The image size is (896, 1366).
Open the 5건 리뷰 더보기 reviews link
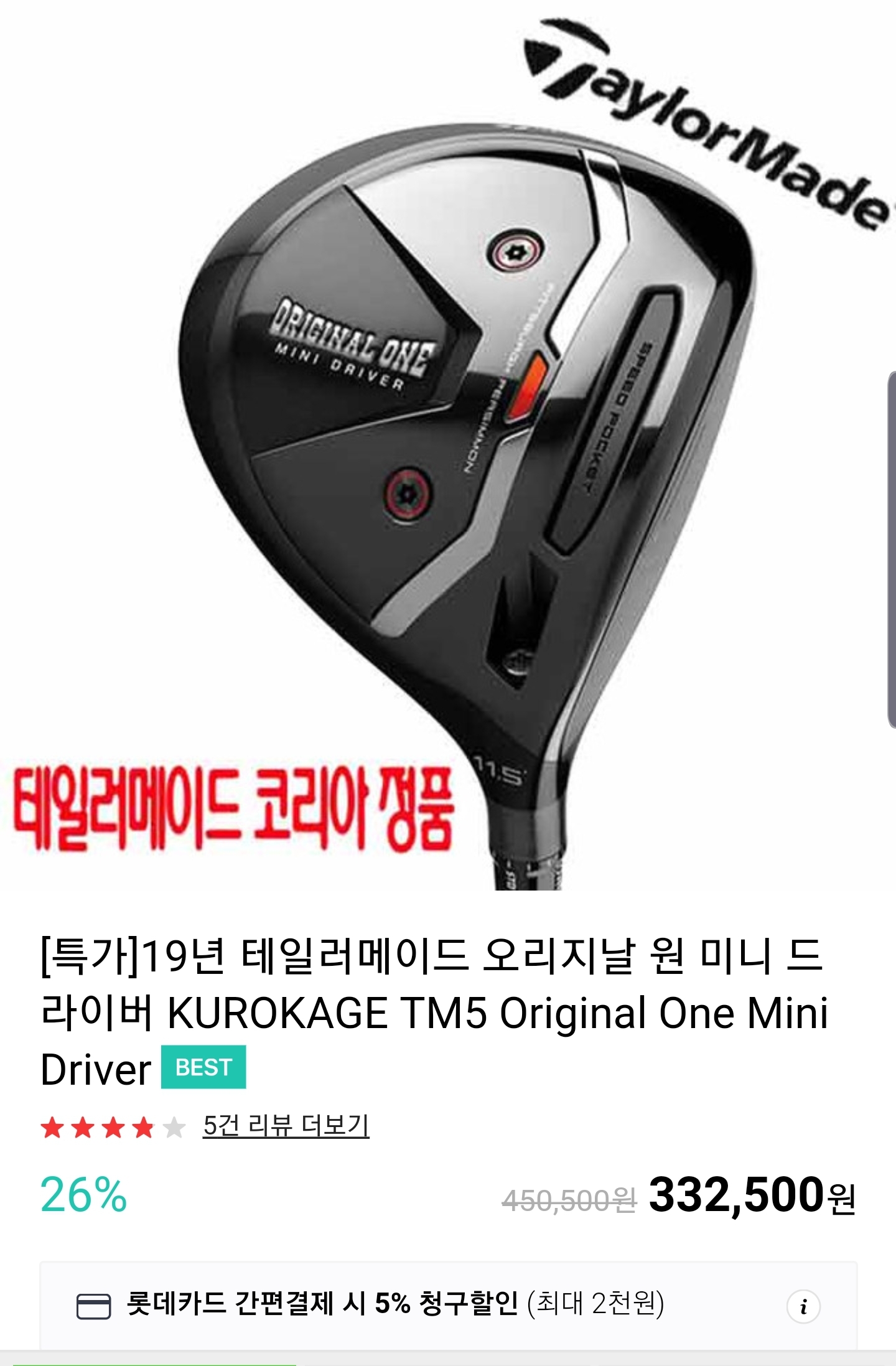[x=286, y=1126]
